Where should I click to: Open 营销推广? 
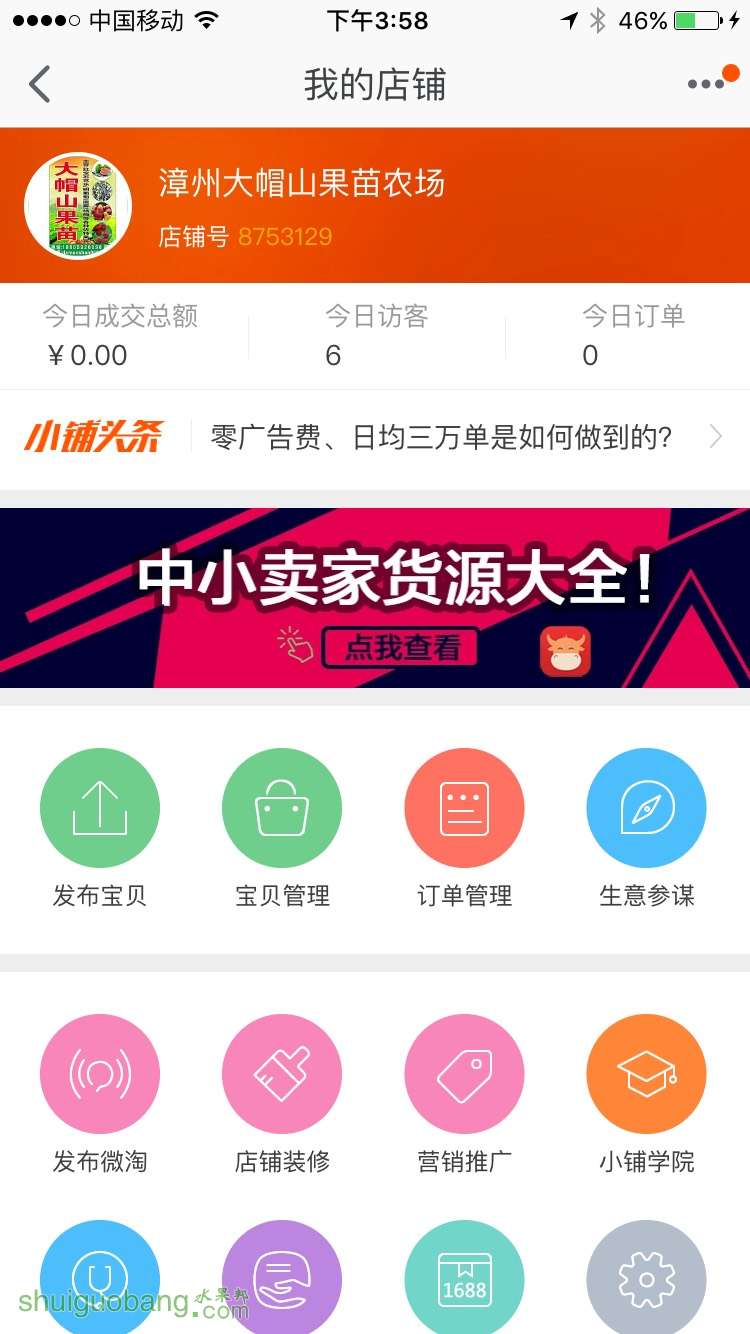click(464, 1074)
